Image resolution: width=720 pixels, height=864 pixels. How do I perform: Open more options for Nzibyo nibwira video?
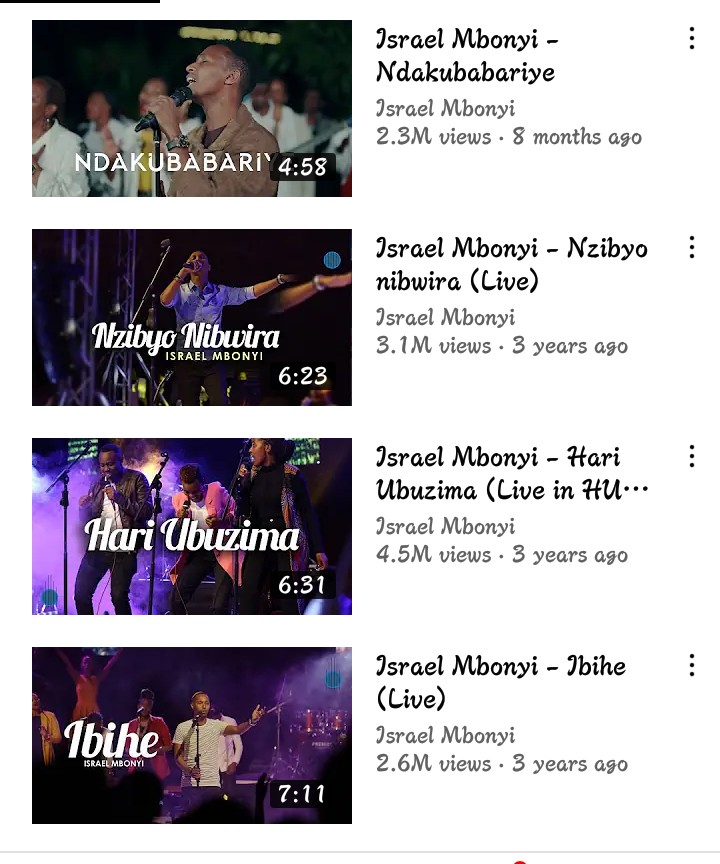coord(691,248)
